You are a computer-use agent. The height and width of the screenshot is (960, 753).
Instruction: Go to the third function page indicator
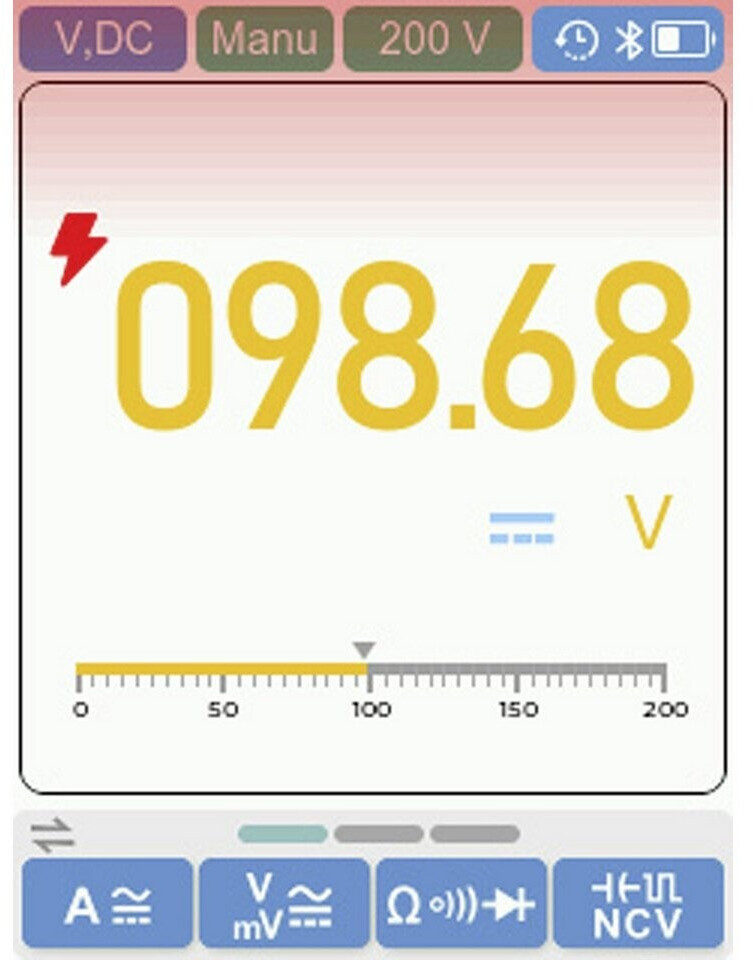[475, 834]
